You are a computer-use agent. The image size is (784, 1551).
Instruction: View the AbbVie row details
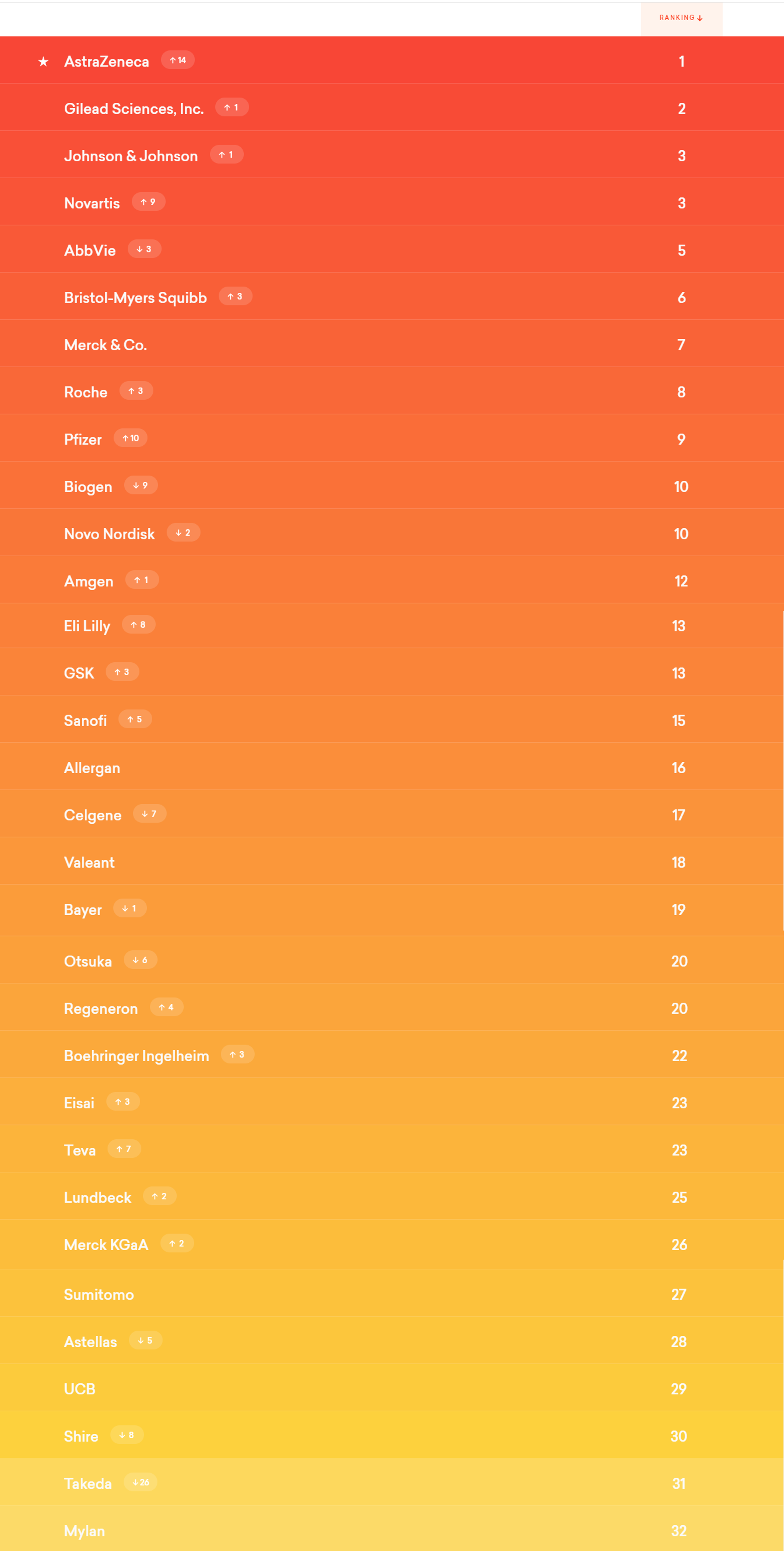click(x=392, y=249)
